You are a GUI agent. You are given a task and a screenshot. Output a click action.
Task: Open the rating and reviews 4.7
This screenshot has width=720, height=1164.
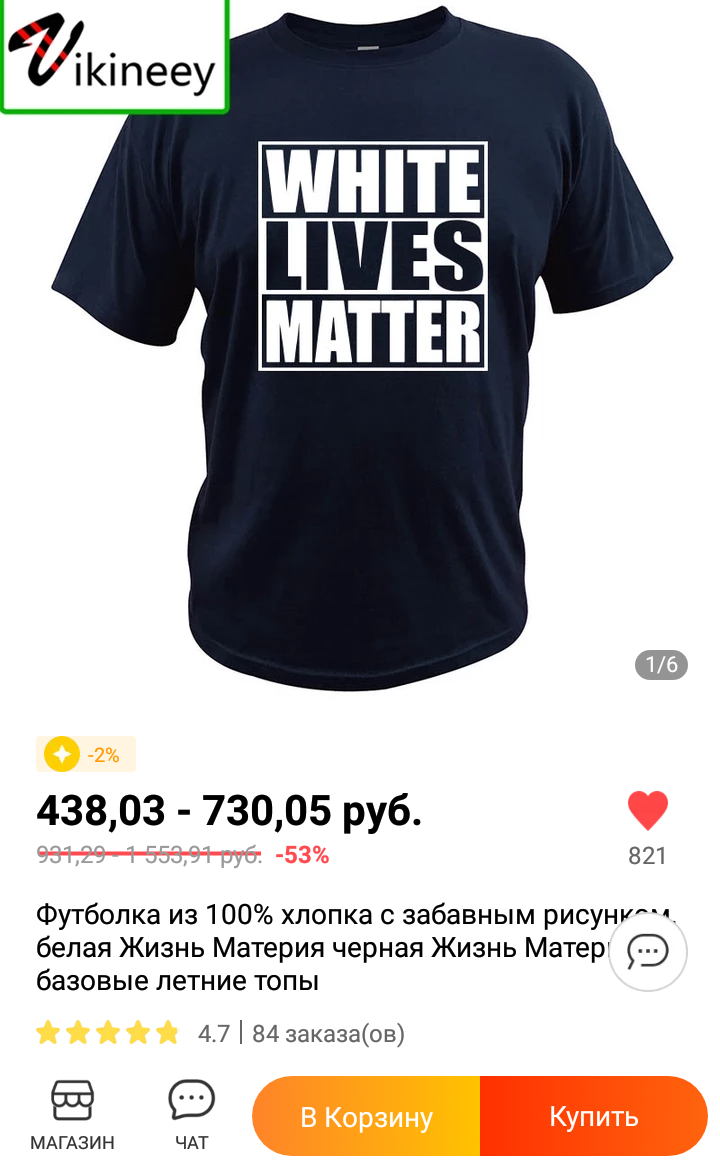coord(132,1033)
